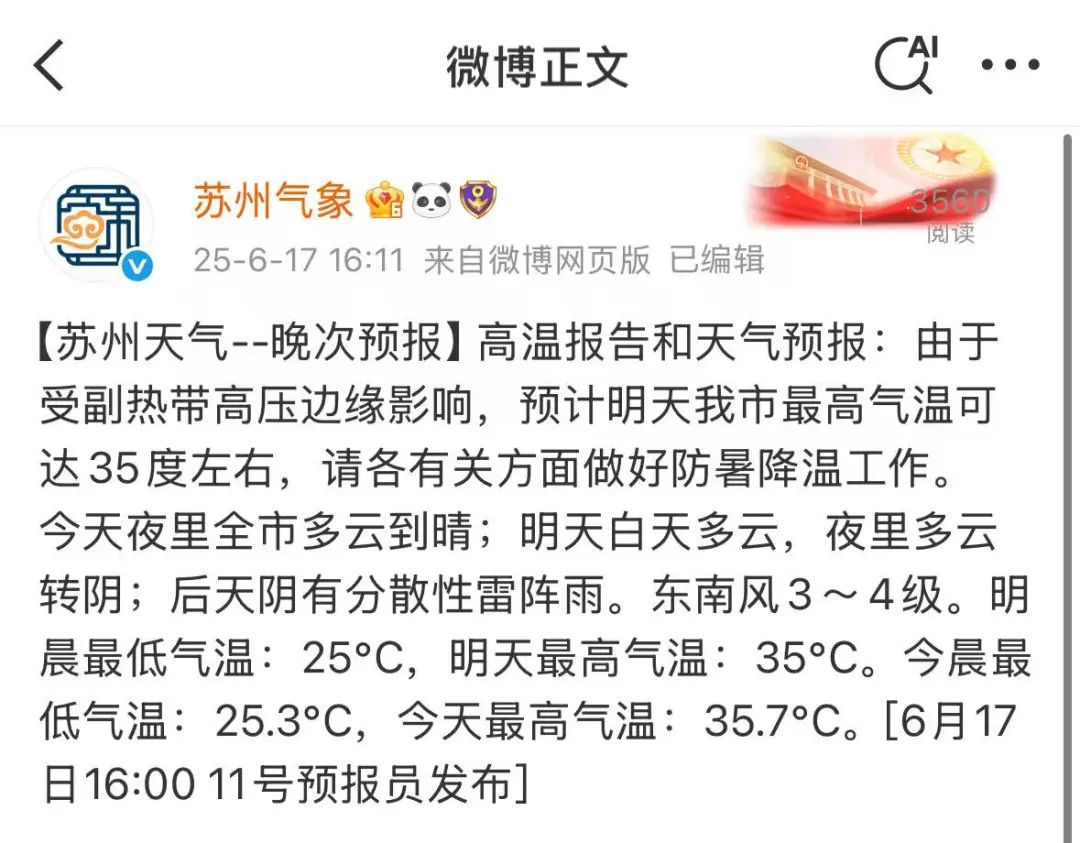The height and width of the screenshot is (843, 1080).
Task: Open the AI search icon
Action: tap(905, 65)
